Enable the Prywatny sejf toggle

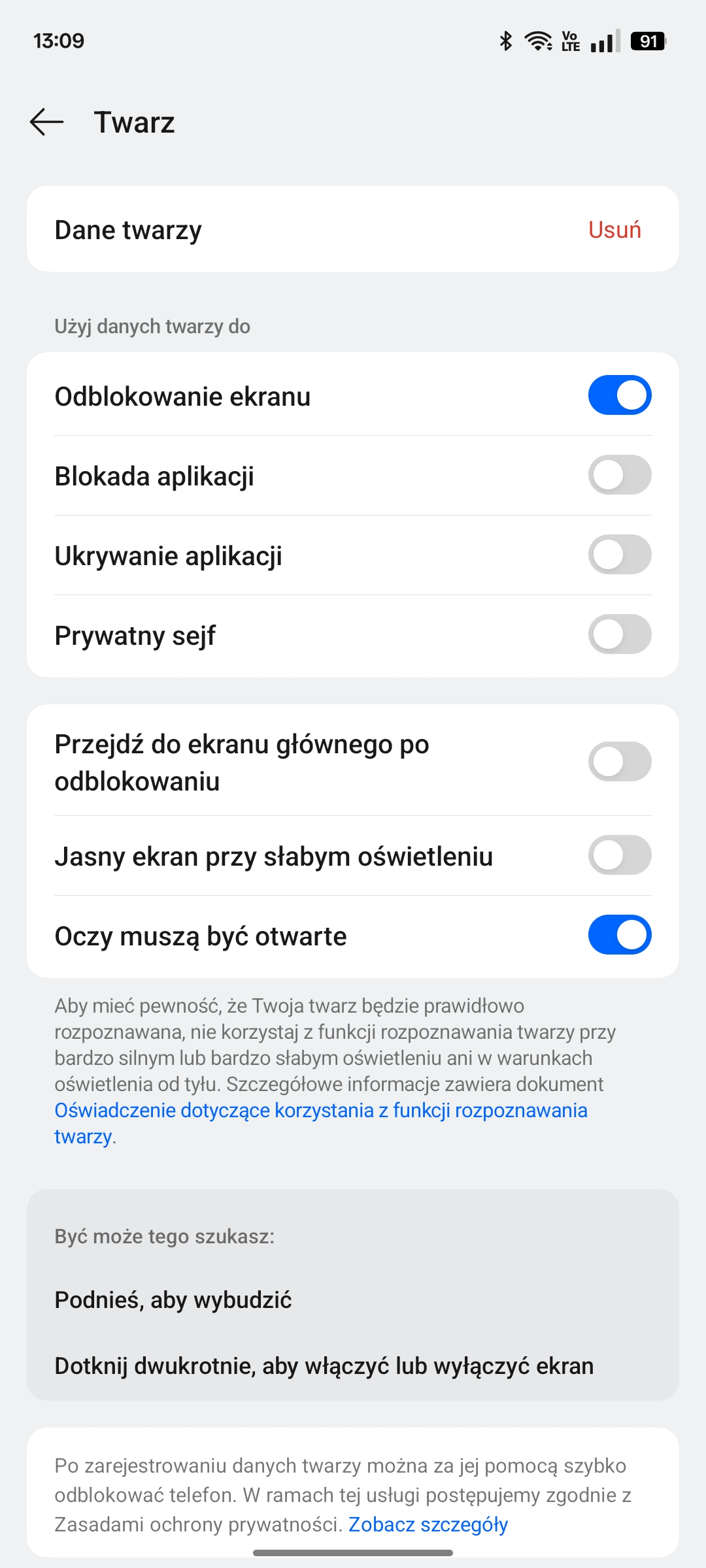[x=620, y=634]
